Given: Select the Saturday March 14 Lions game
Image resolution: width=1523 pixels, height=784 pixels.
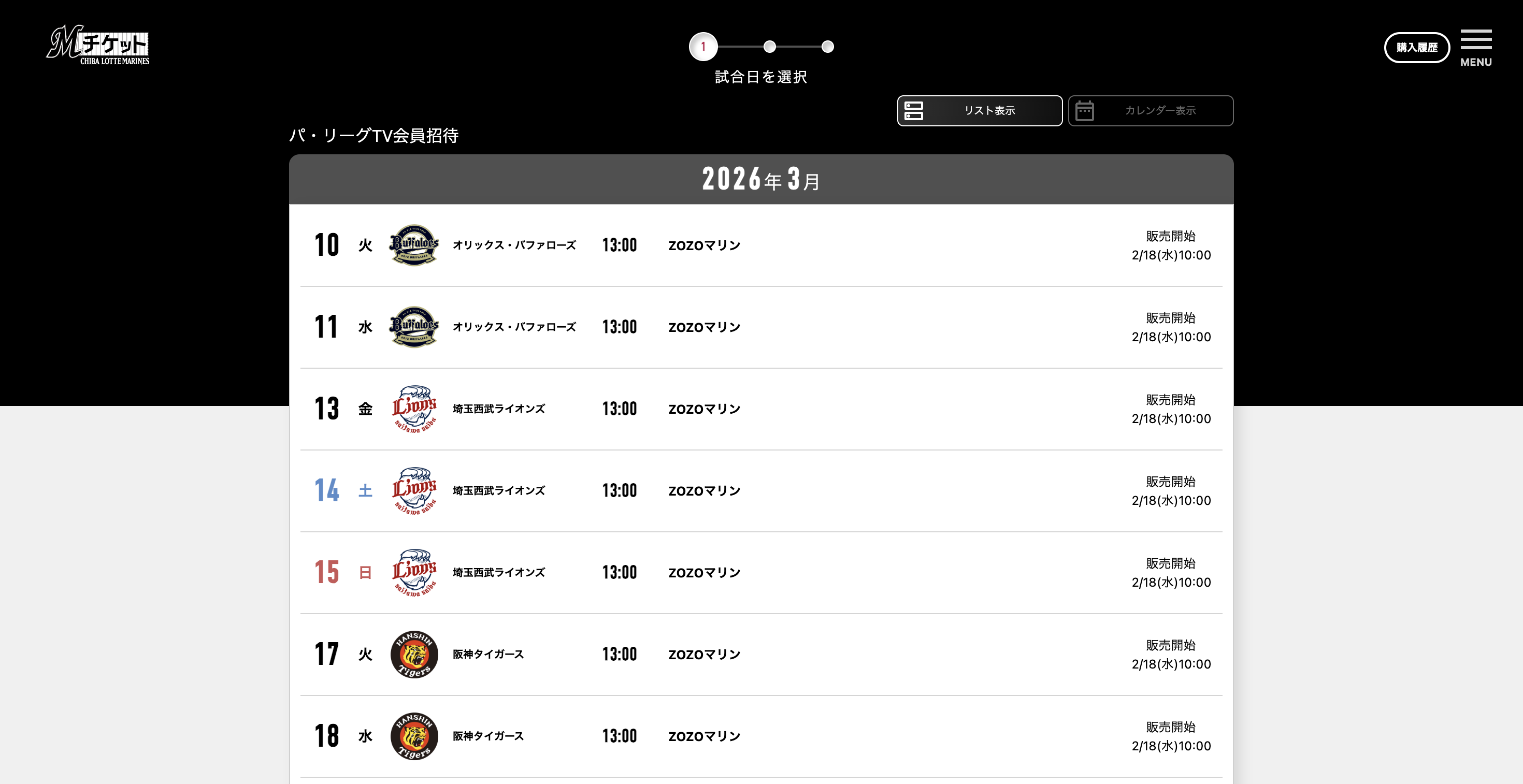Looking at the screenshot, I should 761,490.
